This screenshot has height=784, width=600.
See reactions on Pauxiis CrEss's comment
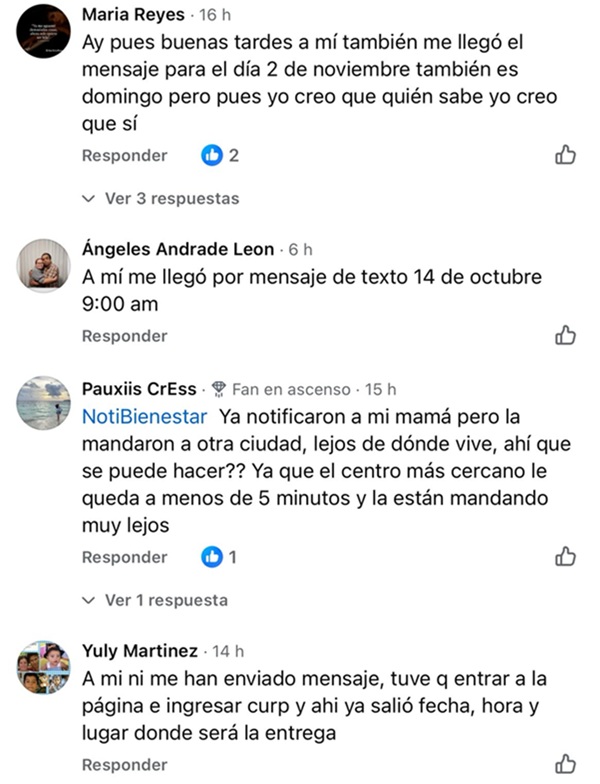click(x=221, y=558)
